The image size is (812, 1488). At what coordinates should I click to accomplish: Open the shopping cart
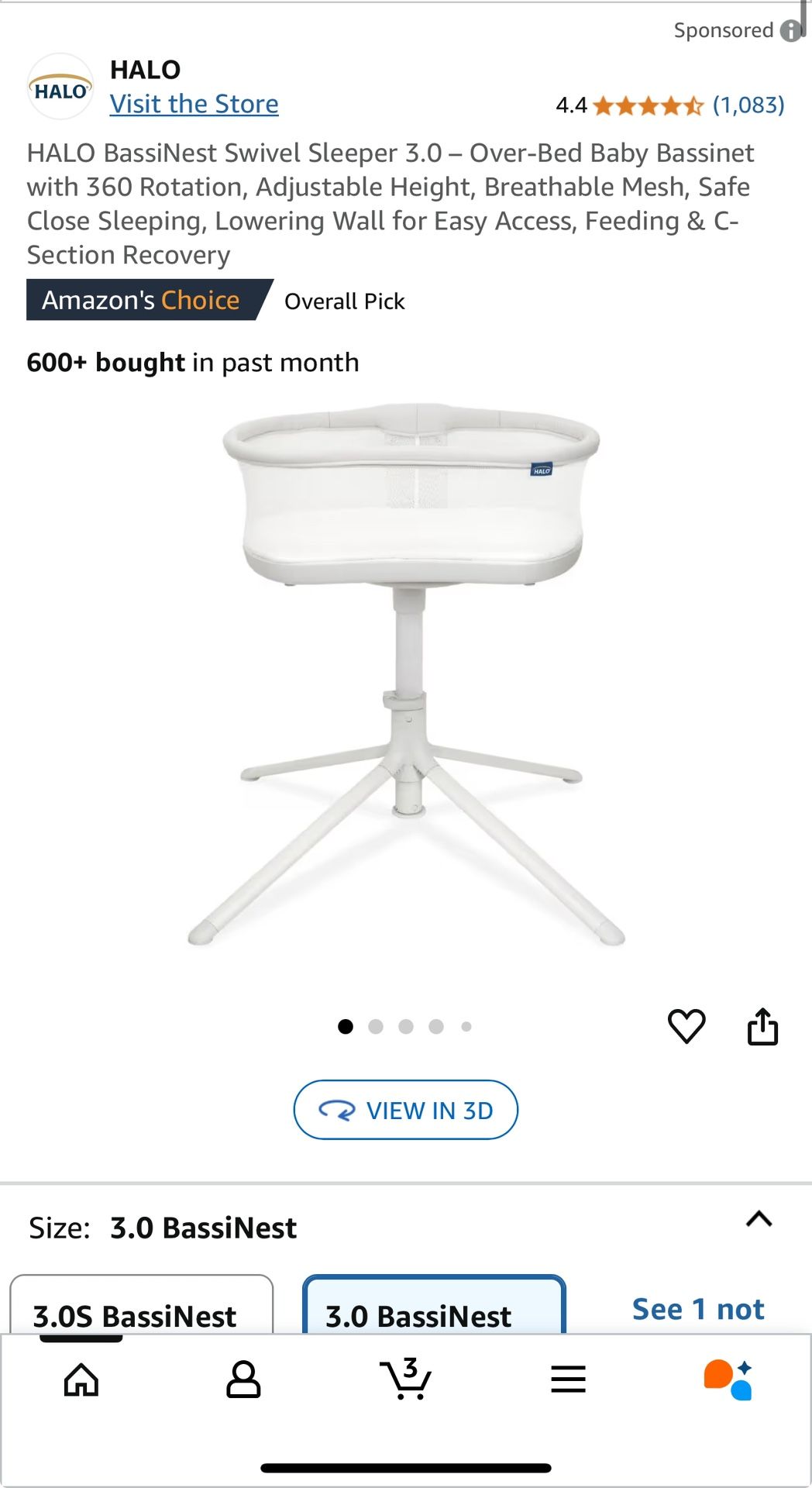tap(405, 1380)
